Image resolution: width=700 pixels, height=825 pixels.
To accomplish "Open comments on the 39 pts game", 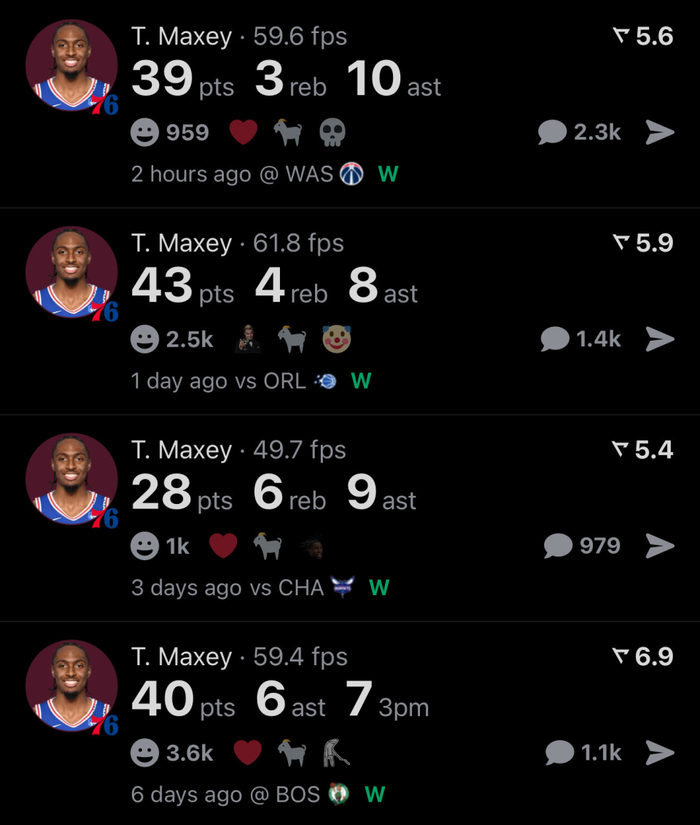I will pyautogui.click(x=580, y=132).
